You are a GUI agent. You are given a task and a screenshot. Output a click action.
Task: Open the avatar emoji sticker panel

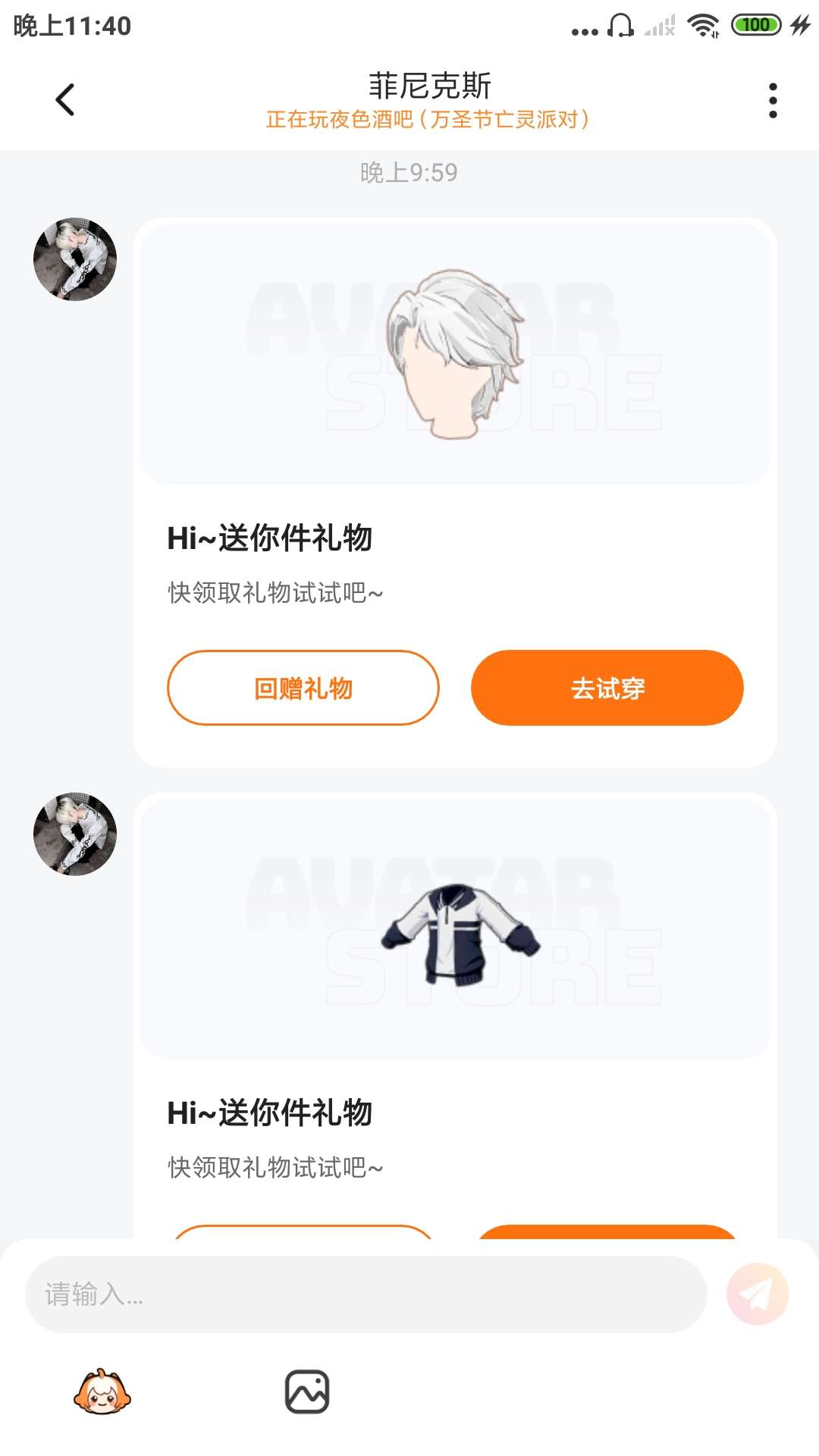pyautogui.click(x=102, y=1392)
